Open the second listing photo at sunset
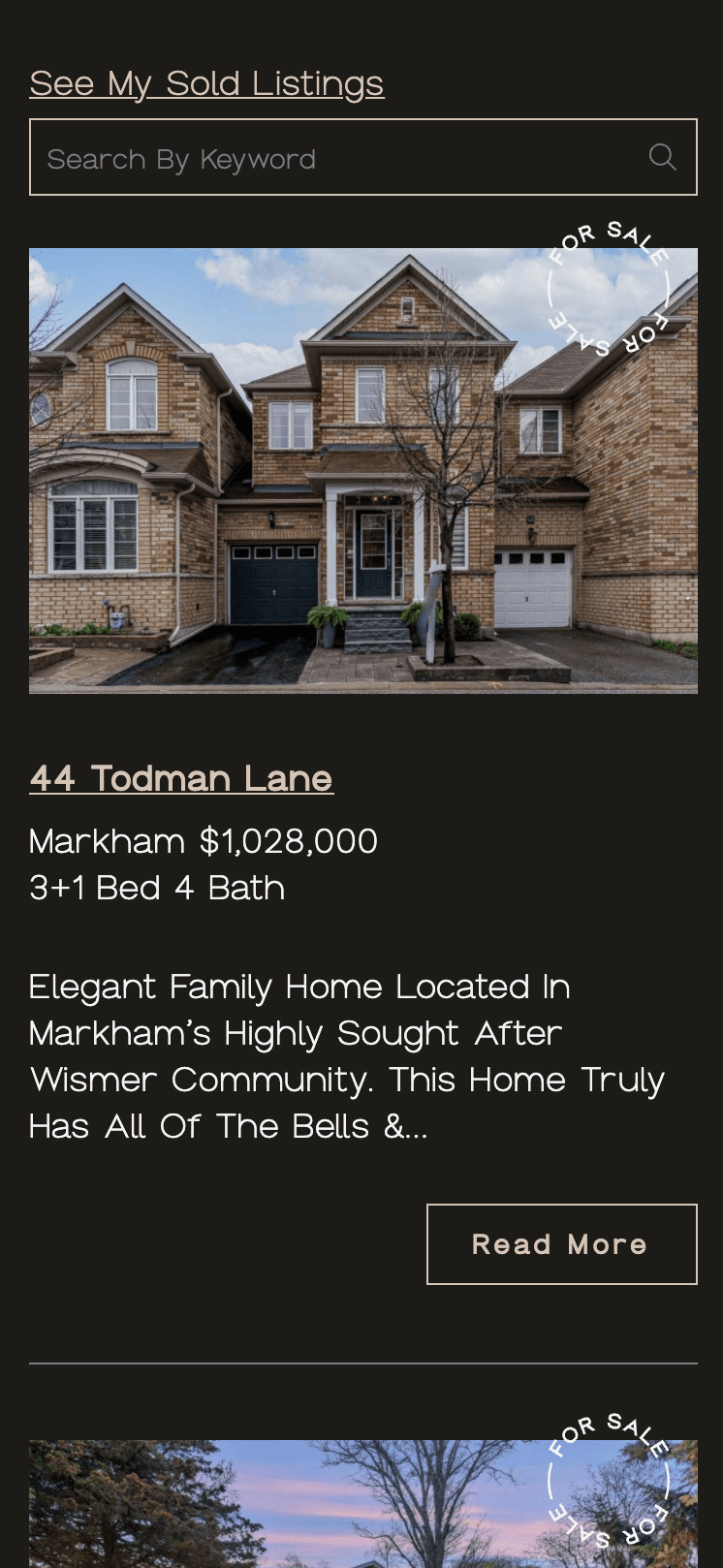 pyautogui.click(x=362, y=1507)
